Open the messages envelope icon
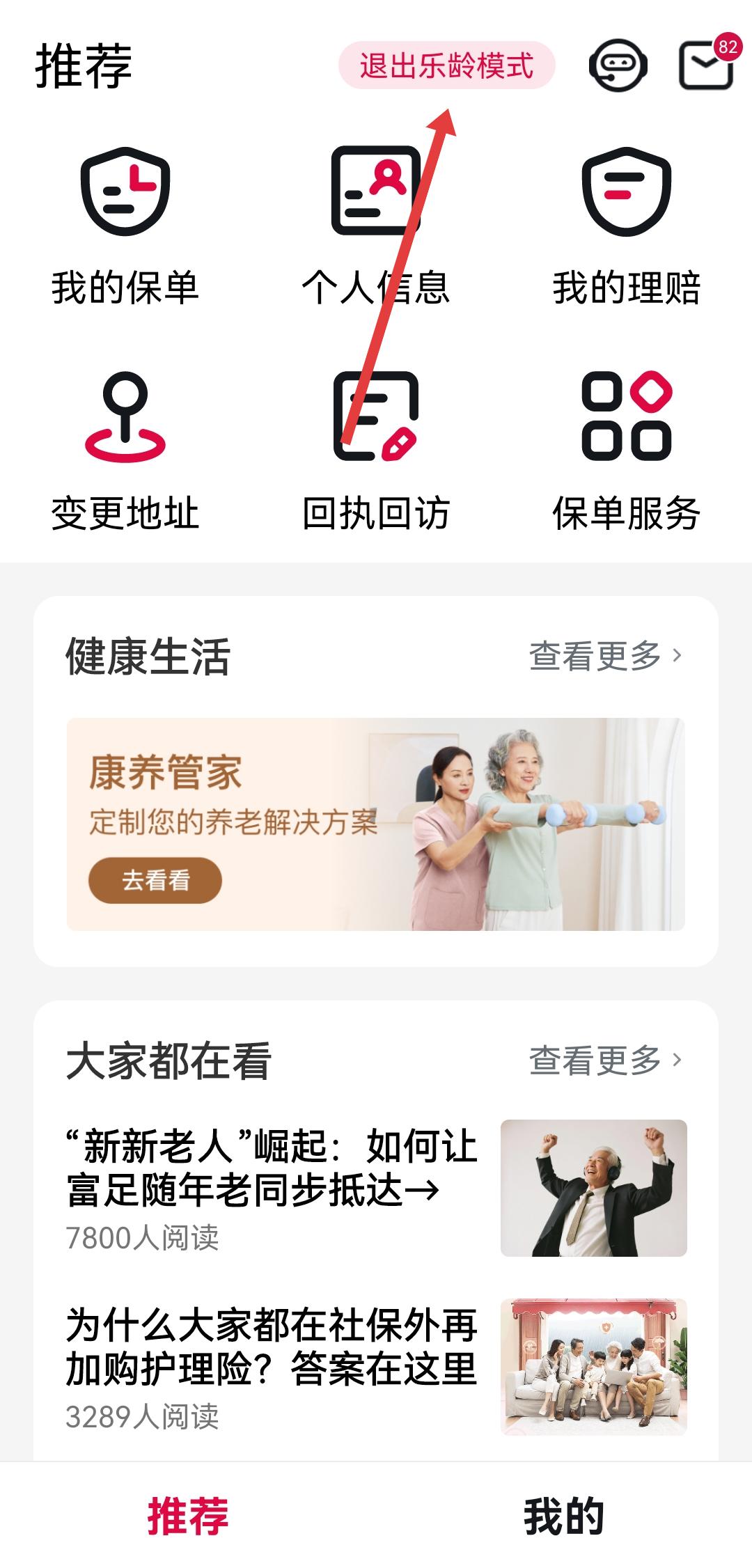This screenshot has width=752, height=1568. pyautogui.click(x=706, y=65)
